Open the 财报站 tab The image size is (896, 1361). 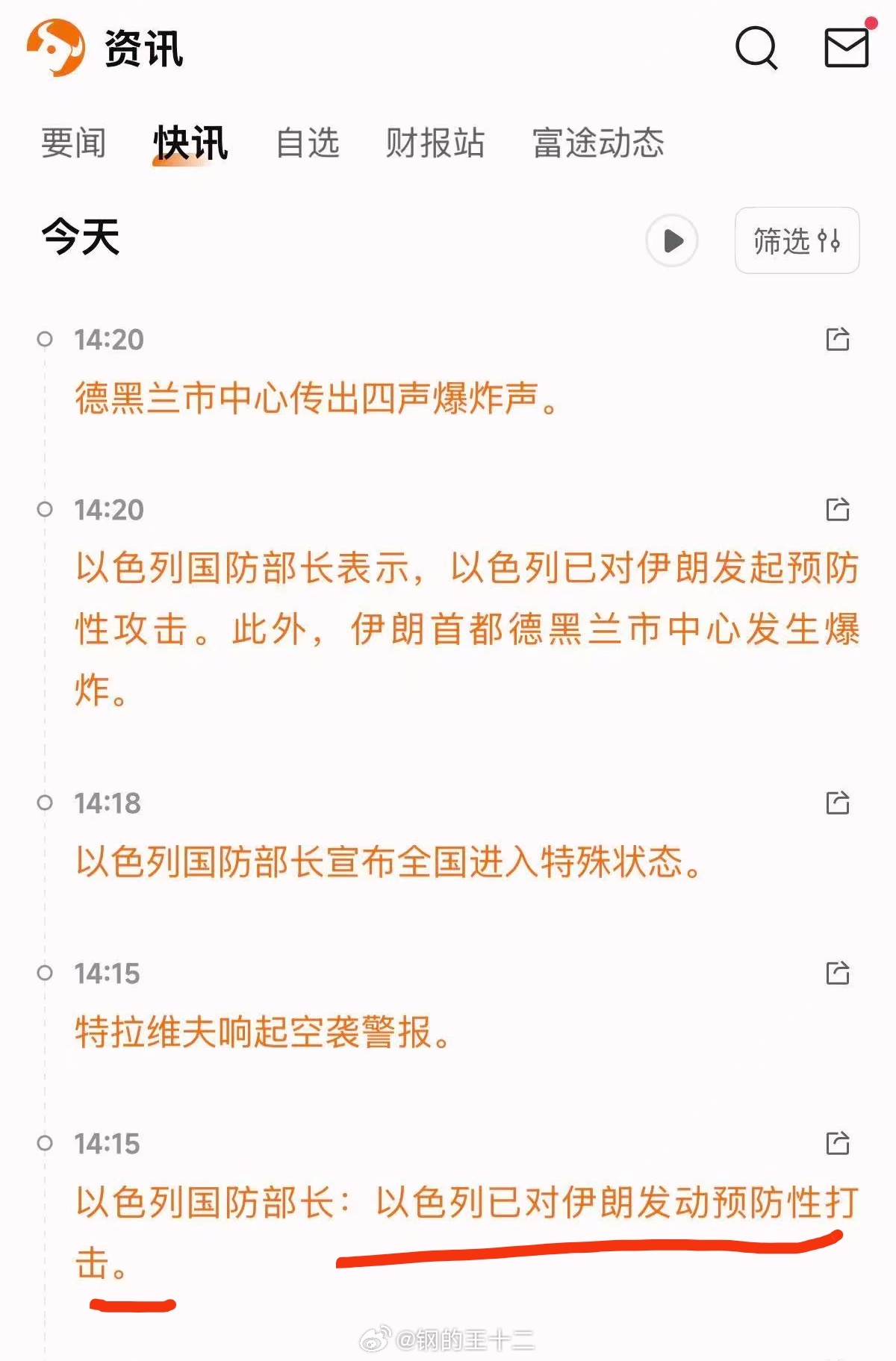point(435,143)
